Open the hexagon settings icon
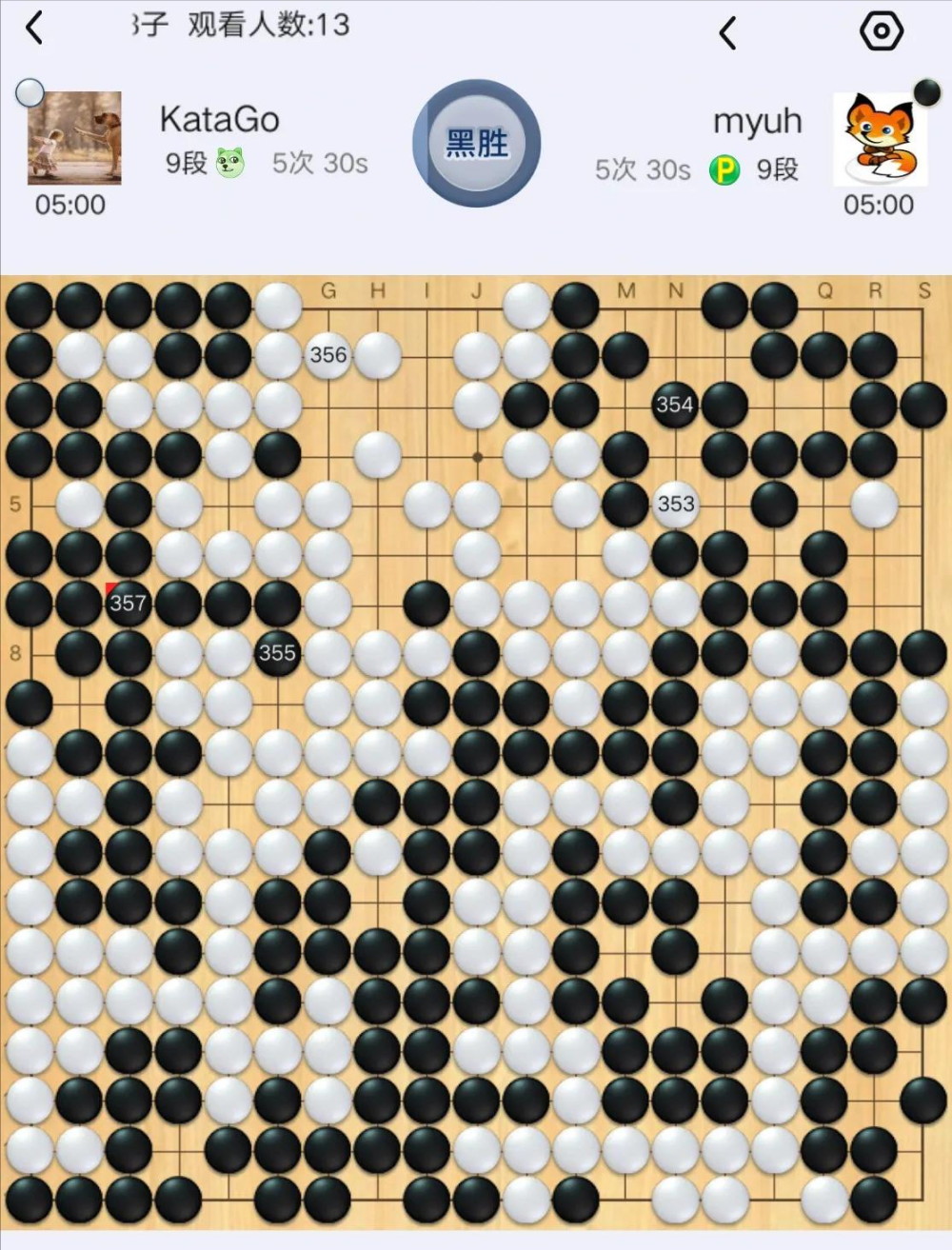Viewport: 952px width, 1250px height. pos(882,31)
